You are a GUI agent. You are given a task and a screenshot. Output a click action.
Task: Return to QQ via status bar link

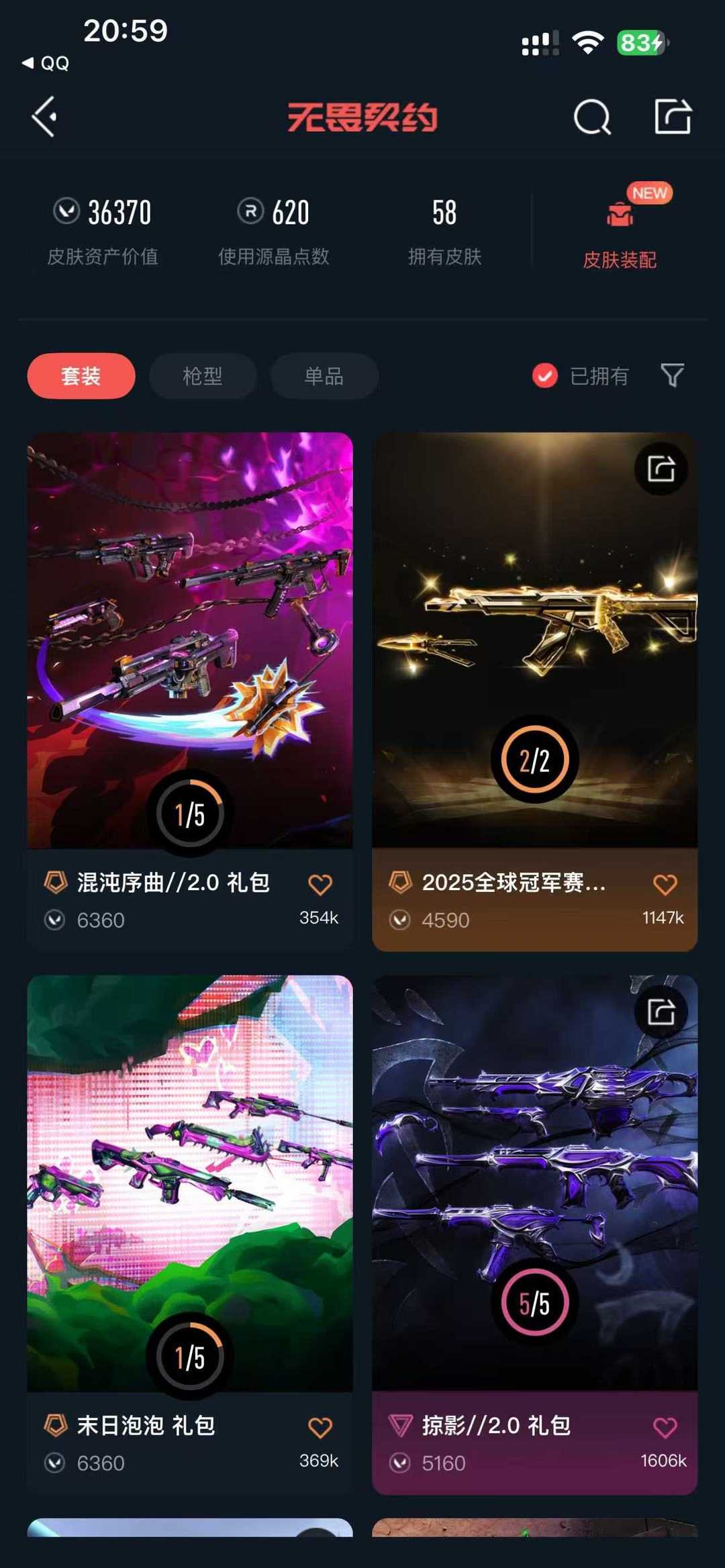click(x=46, y=63)
